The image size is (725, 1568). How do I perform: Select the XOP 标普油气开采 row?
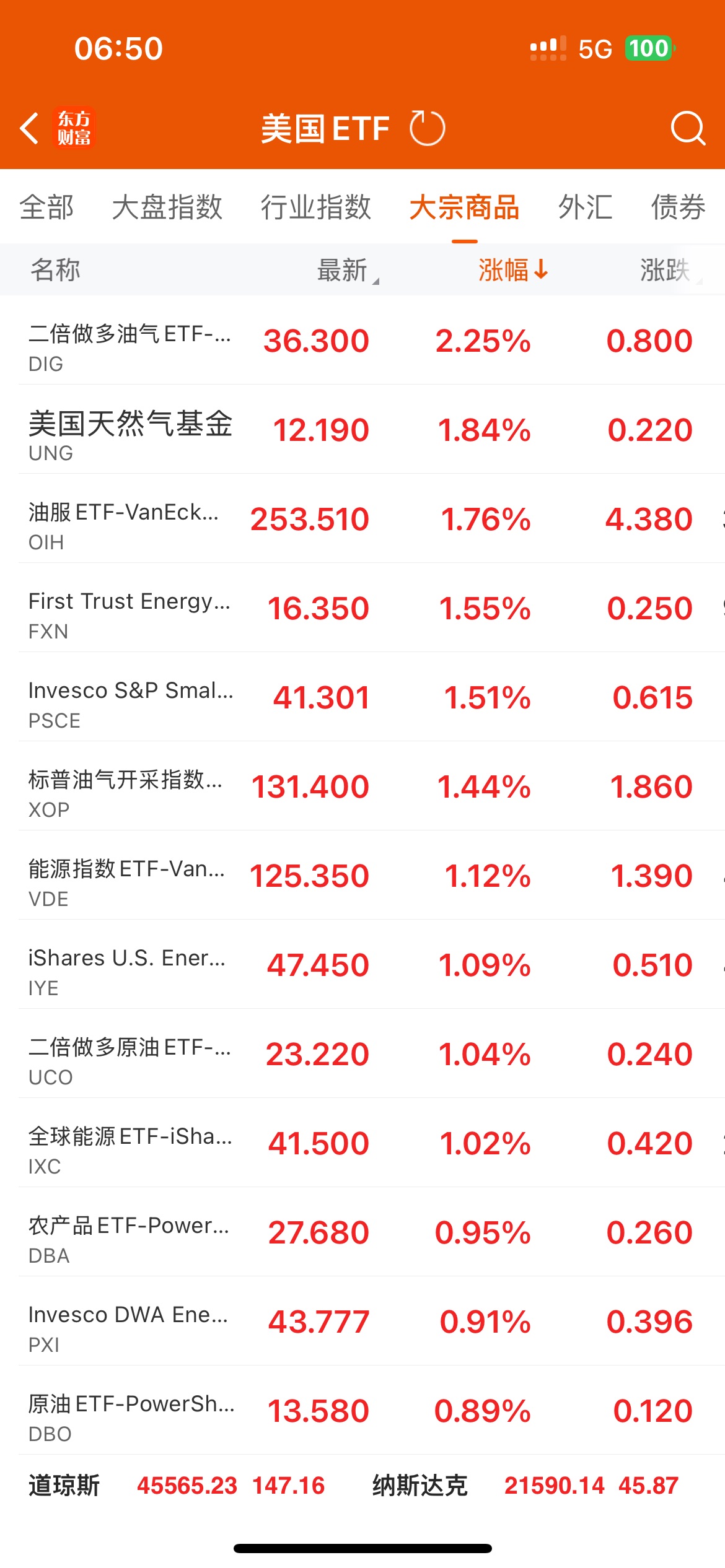tap(362, 786)
